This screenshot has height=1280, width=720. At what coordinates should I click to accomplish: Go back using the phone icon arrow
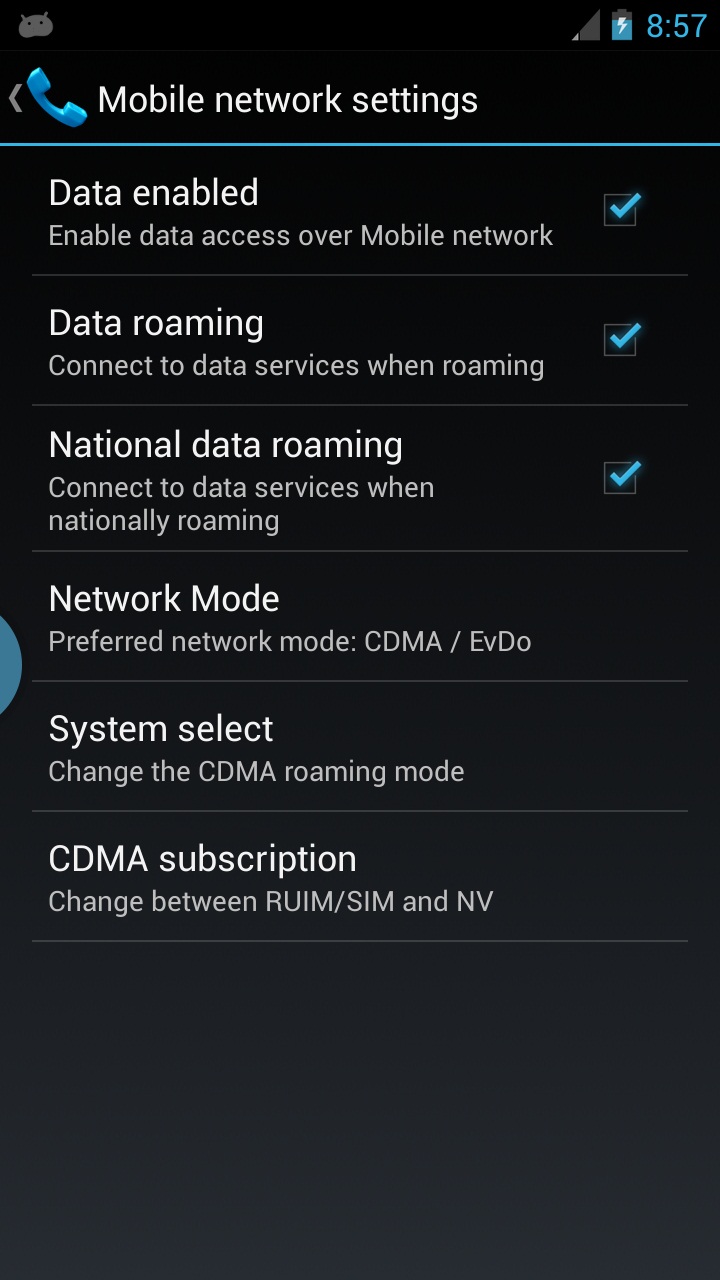[48, 98]
